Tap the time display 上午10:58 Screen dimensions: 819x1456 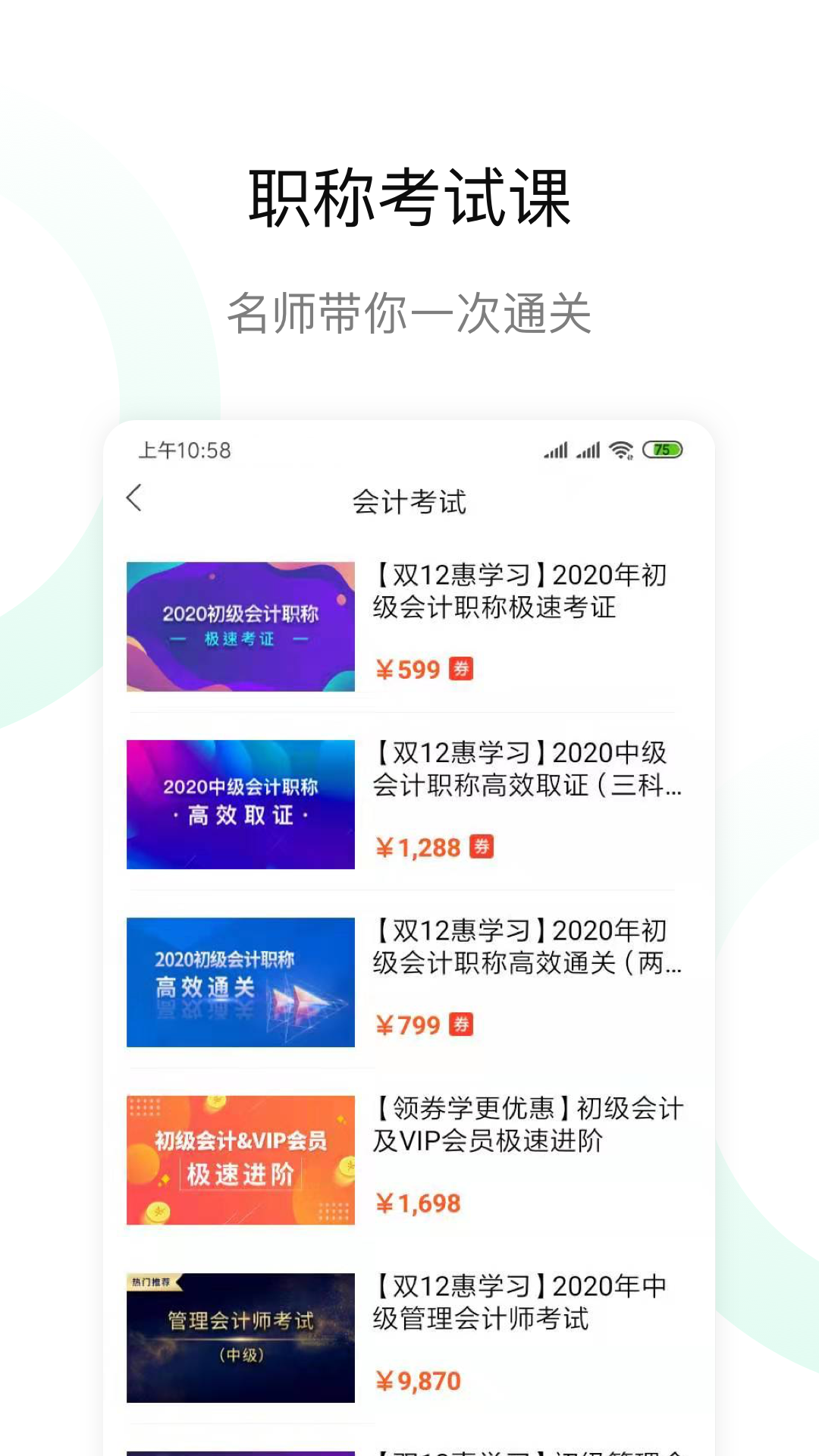182,449
